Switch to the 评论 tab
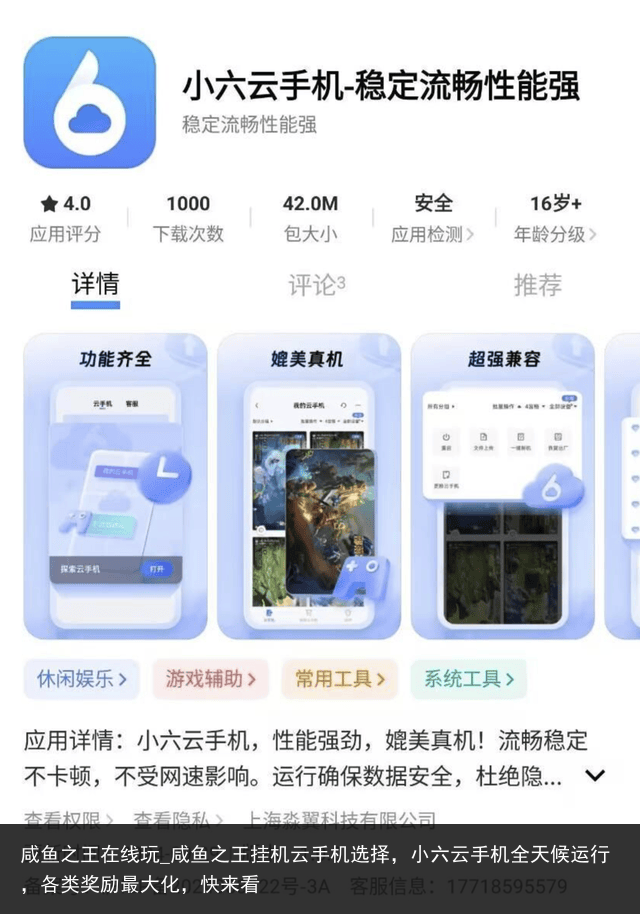The width and height of the screenshot is (640, 914). [x=316, y=285]
